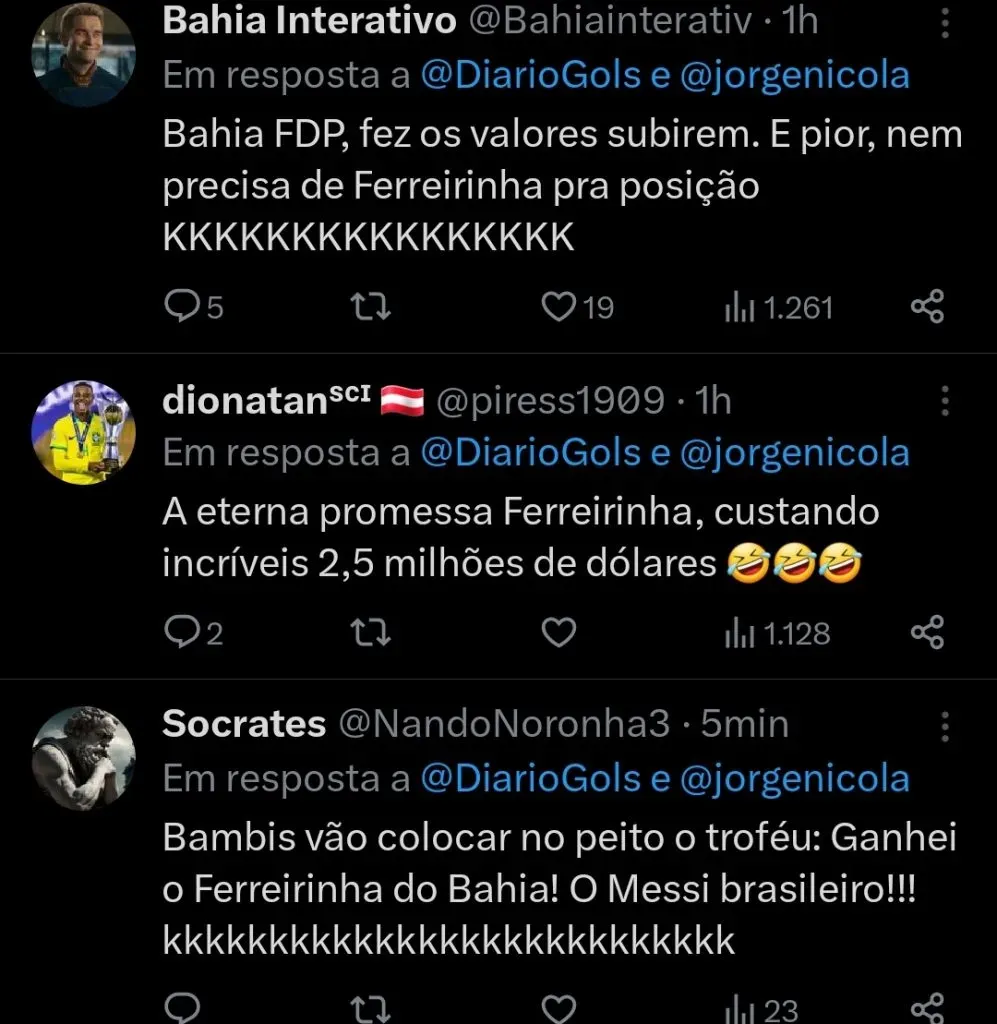Image resolution: width=997 pixels, height=1024 pixels.
Task: Open view count analytics for Socrates' tweet
Action: 740,1008
